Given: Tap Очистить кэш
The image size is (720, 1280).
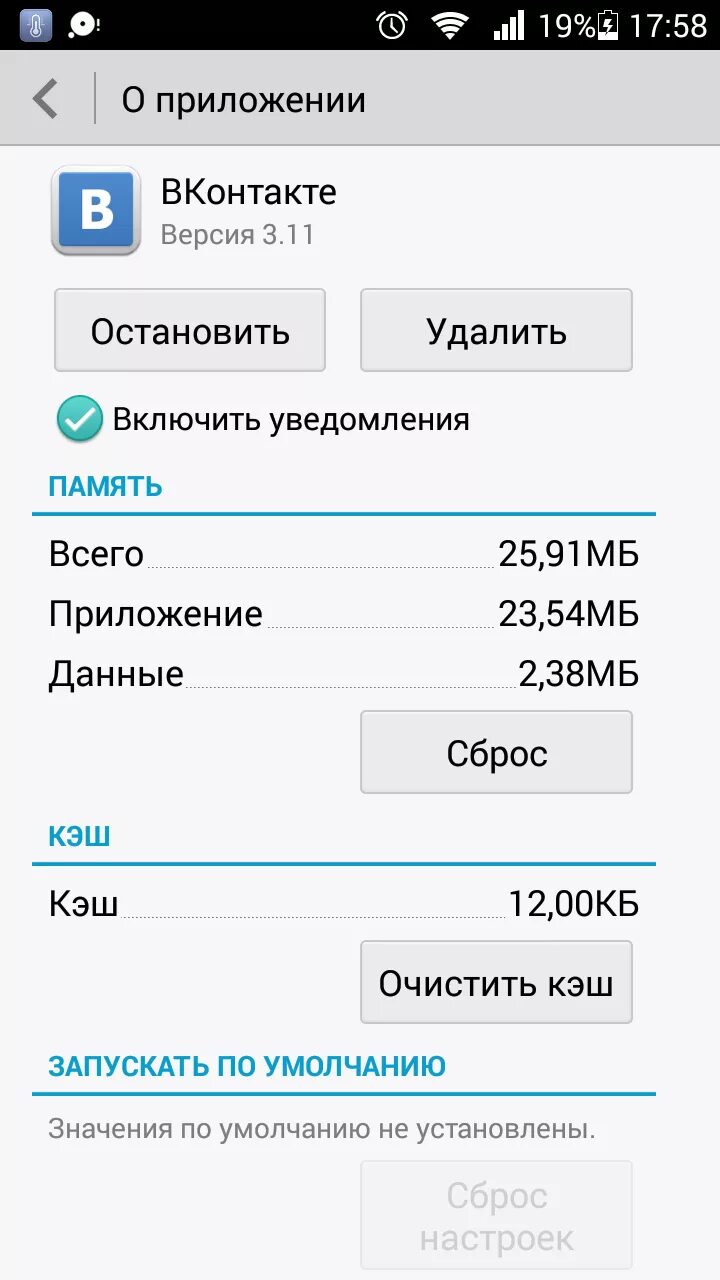Looking at the screenshot, I should click(496, 983).
